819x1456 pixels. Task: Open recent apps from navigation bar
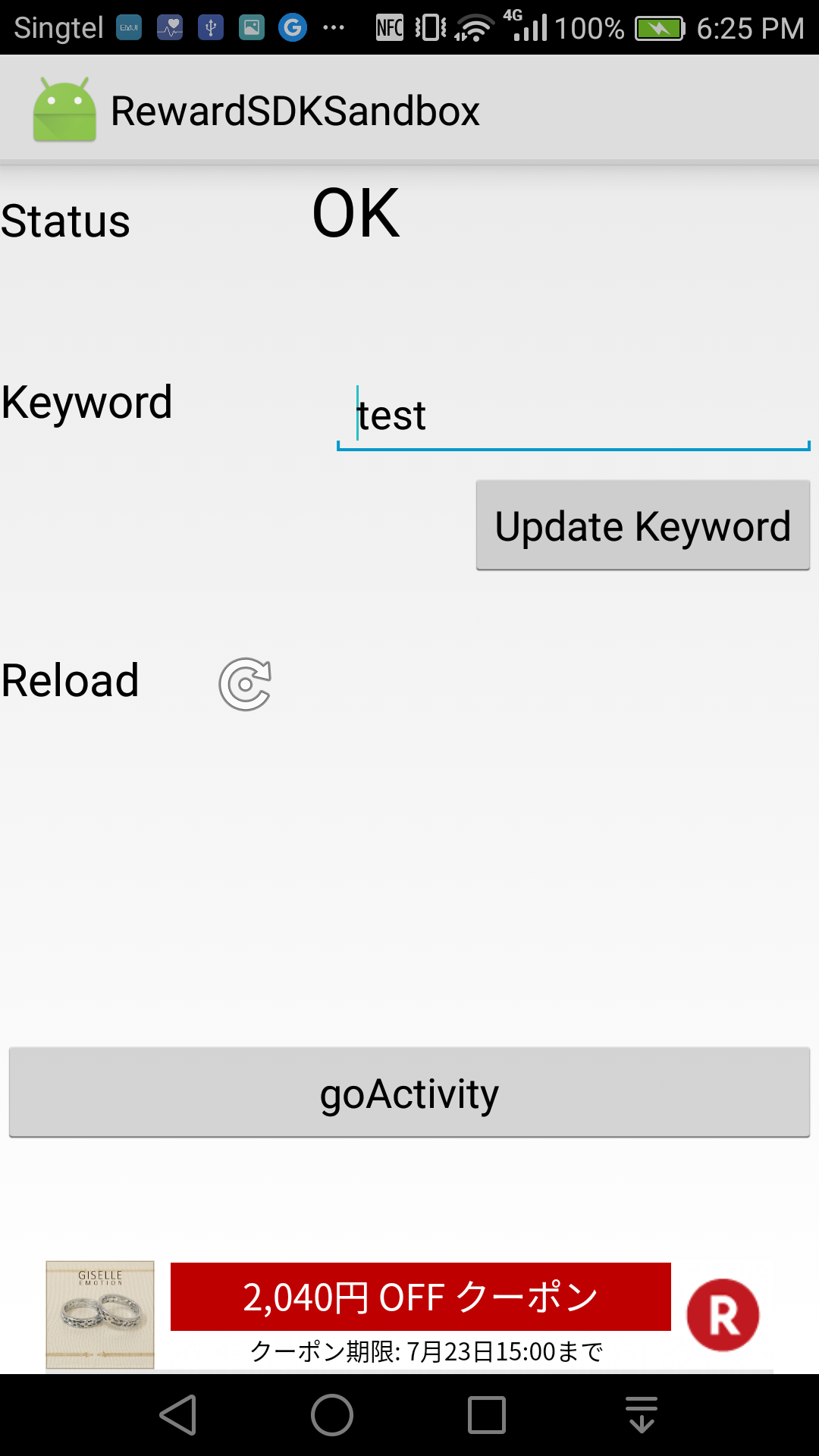pyautogui.click(x=486, y=1415)
